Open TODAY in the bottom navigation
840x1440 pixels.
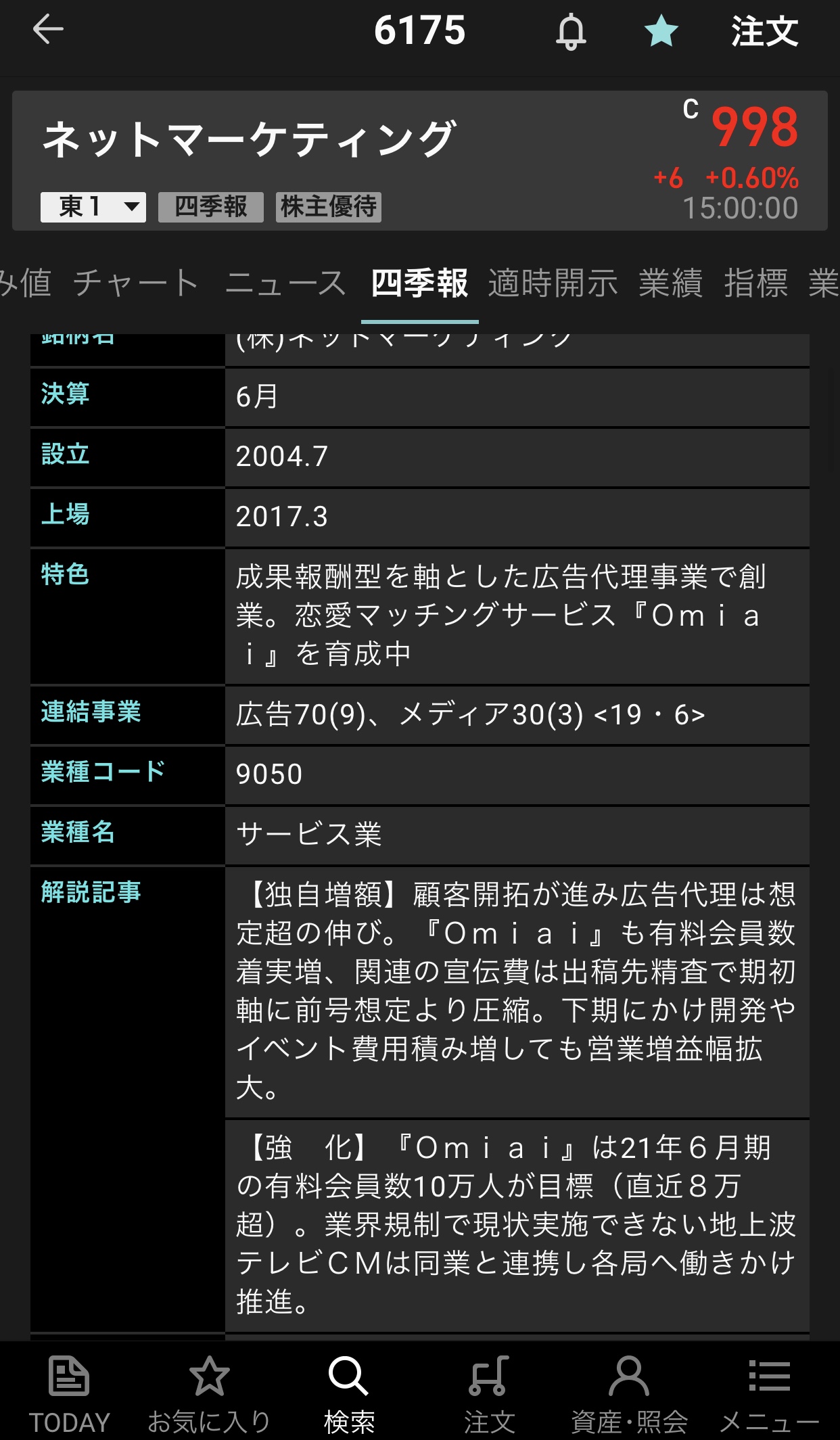pyautogui.click(x=69, y=1395)
